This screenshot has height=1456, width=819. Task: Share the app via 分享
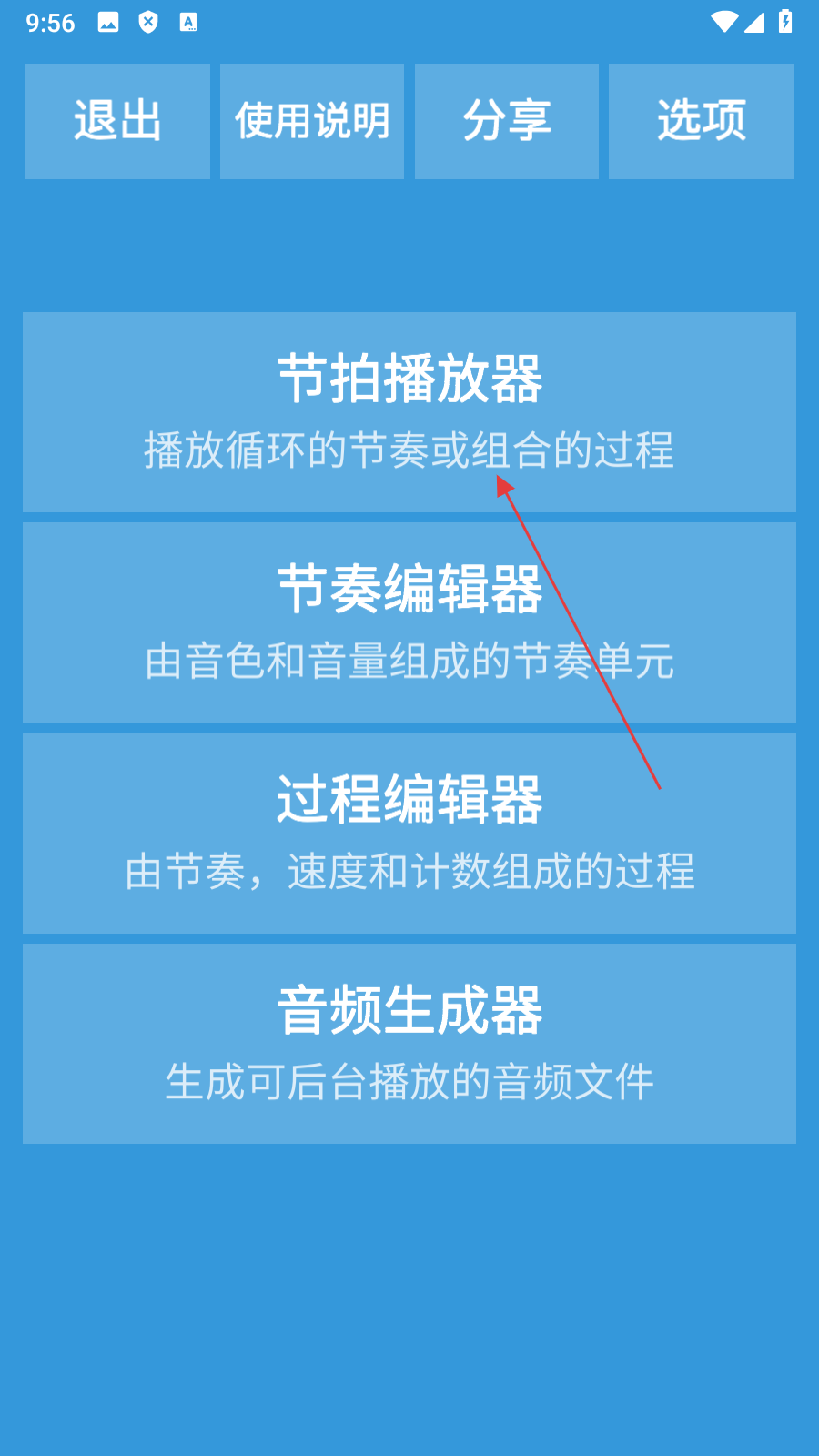pos(507,121)
